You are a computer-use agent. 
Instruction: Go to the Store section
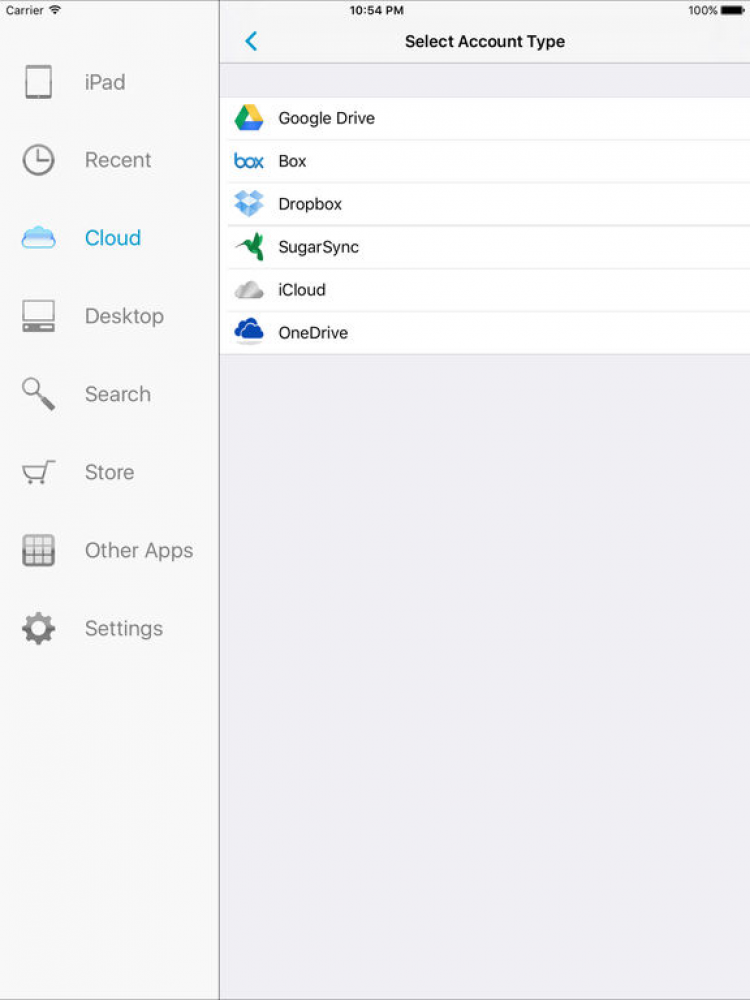click(x=109, y=473)
